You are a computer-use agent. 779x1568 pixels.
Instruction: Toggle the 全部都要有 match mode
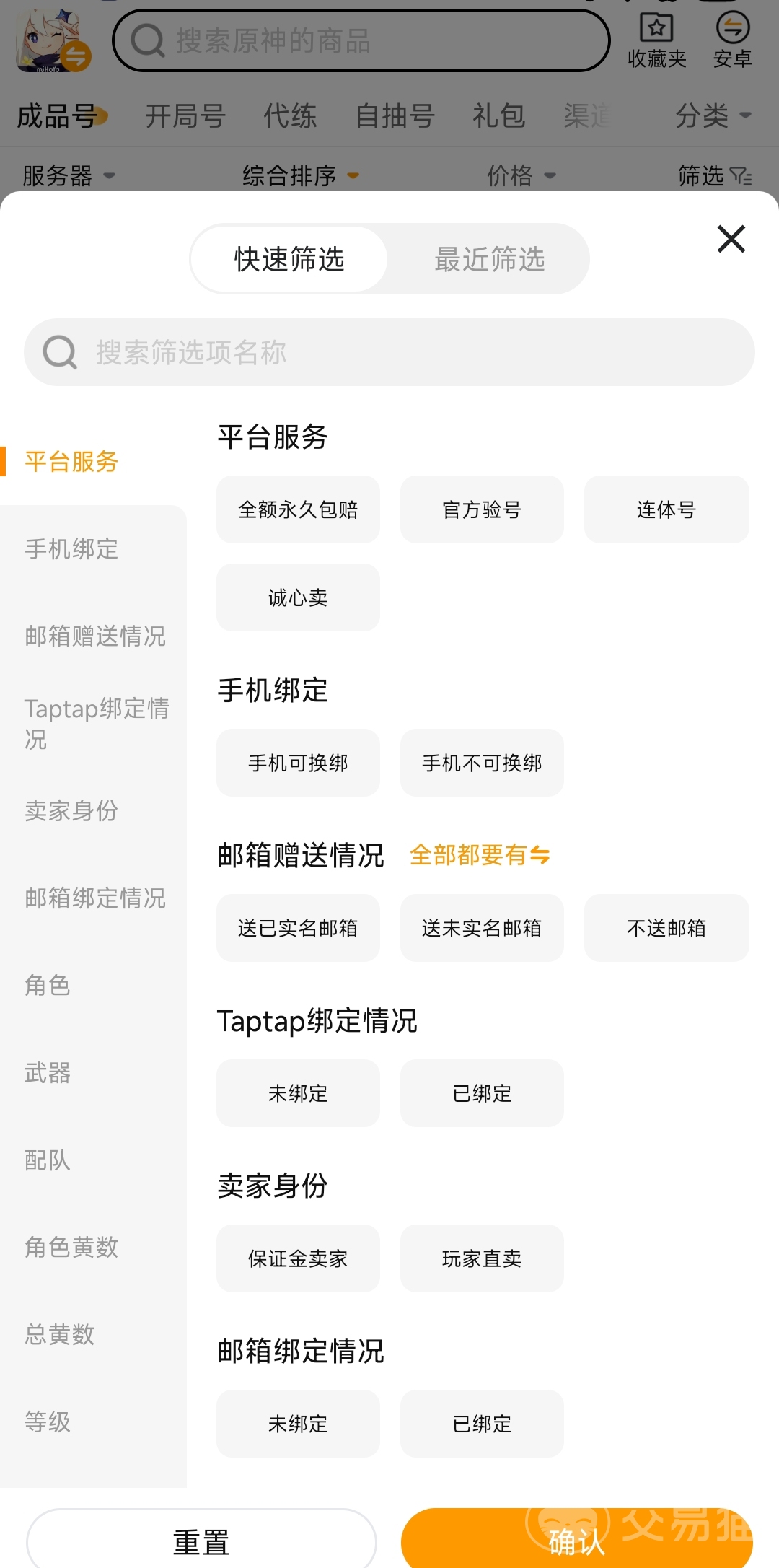pos(480,855)
